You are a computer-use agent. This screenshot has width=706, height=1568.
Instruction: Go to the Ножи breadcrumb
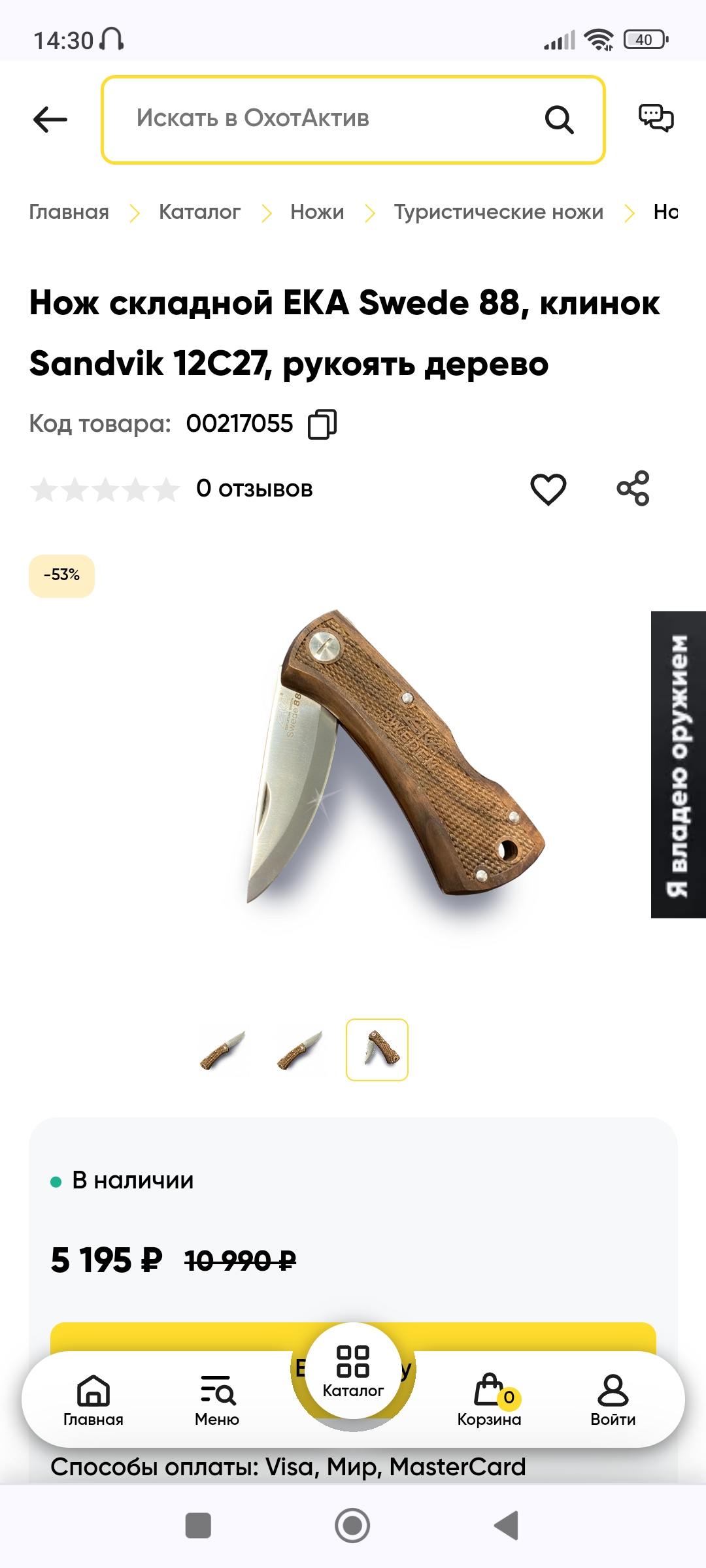317,212
